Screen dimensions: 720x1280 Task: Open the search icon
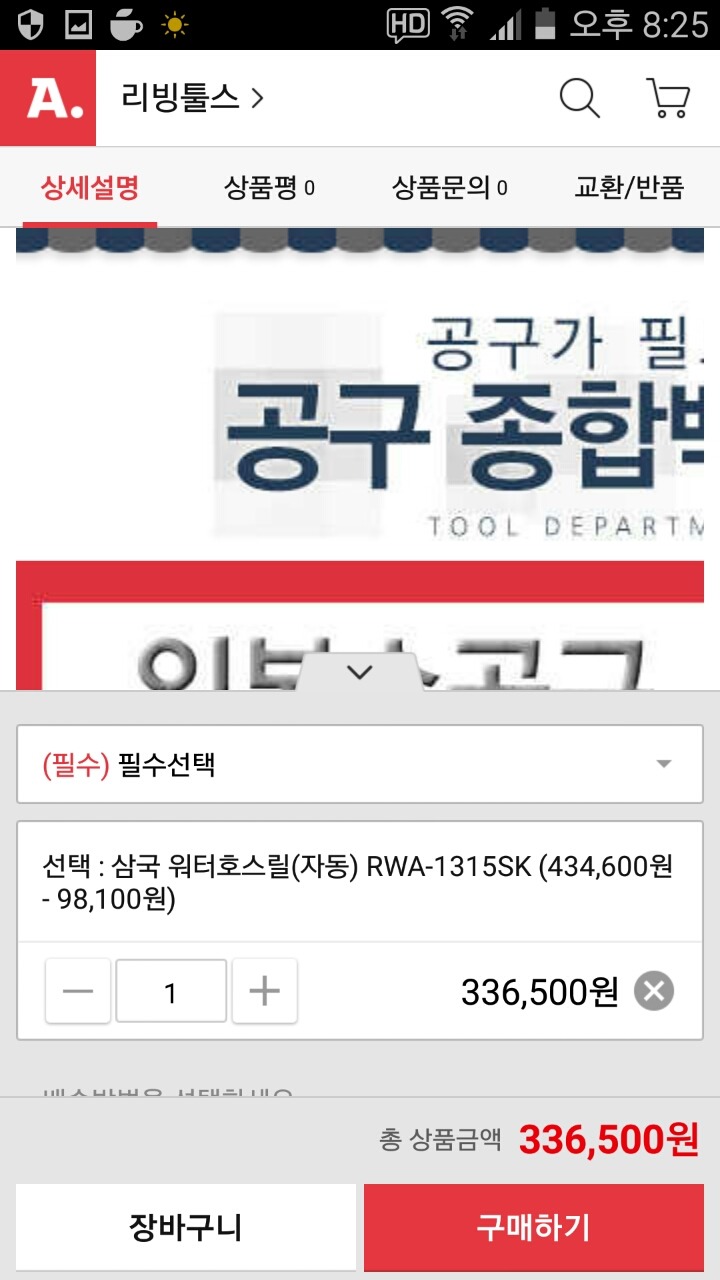click(x=579, y=98)
